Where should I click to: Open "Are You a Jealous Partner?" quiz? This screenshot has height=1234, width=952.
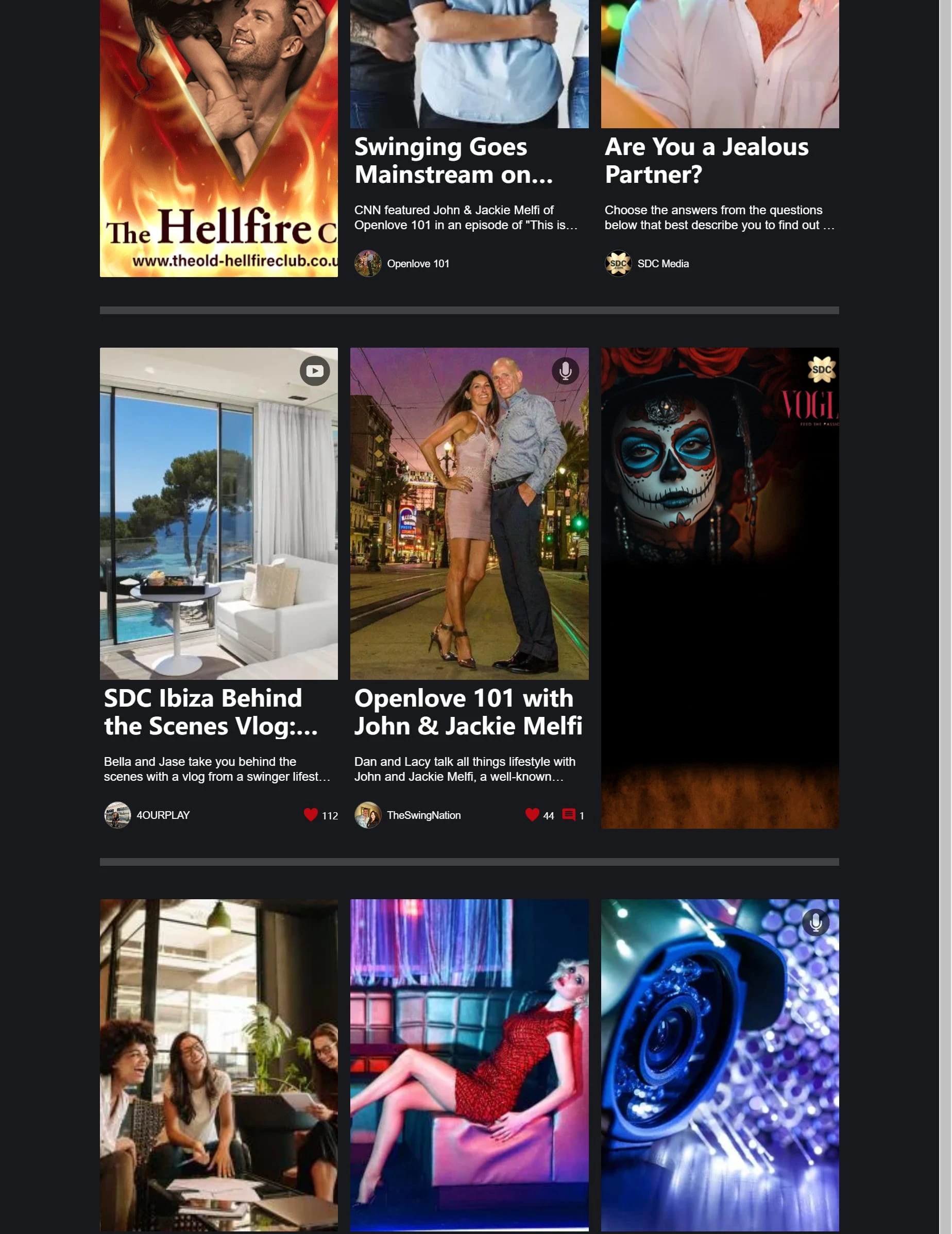pyautogui.click(x=706, y=161)
